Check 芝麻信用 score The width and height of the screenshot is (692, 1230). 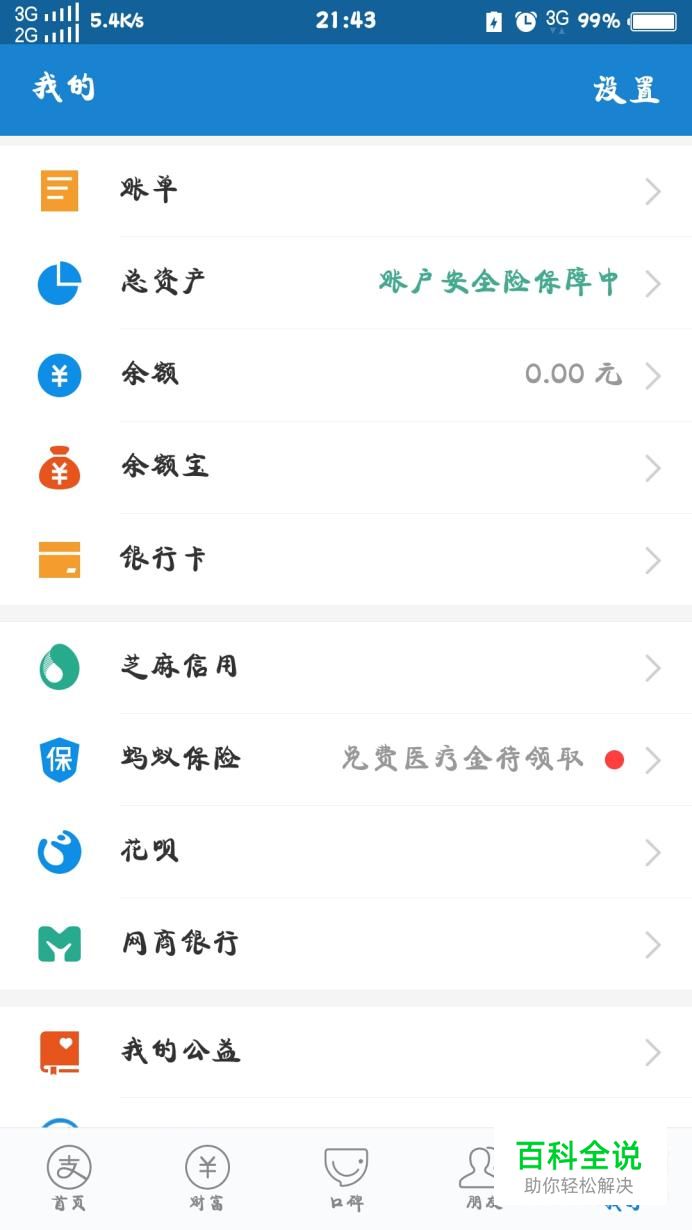(345, 667)
